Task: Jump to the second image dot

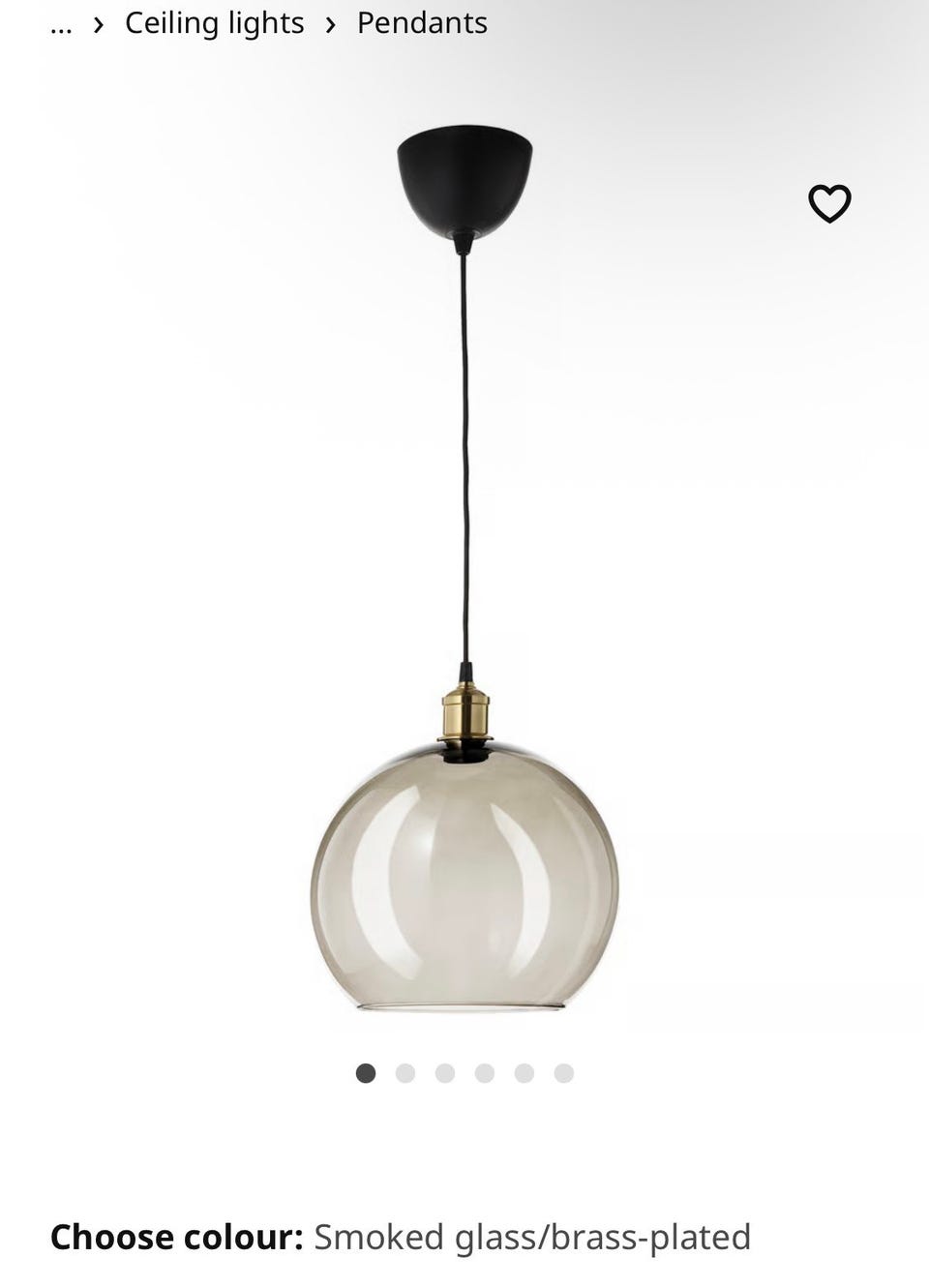Action: pyautogui.click(x=405, y=1073)
